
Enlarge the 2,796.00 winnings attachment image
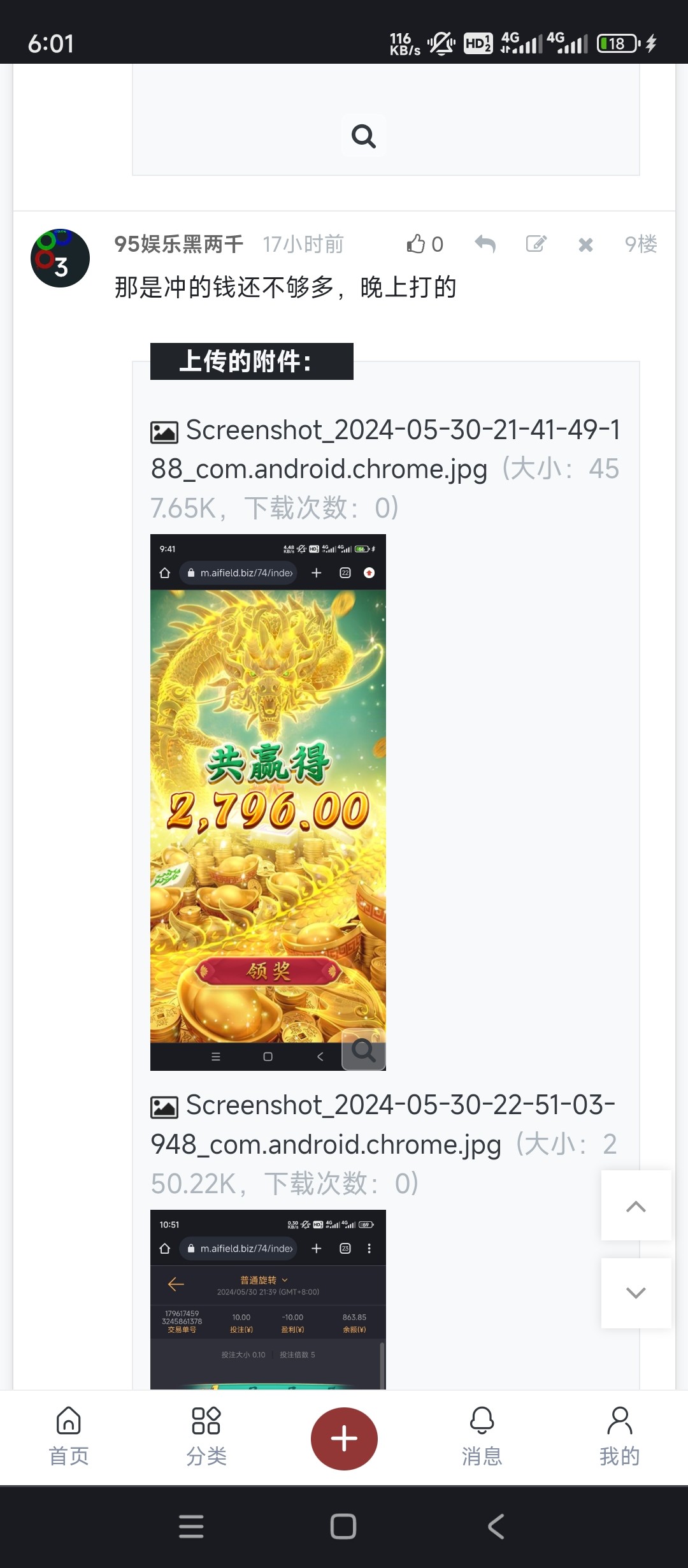click(x=268, y=802)
